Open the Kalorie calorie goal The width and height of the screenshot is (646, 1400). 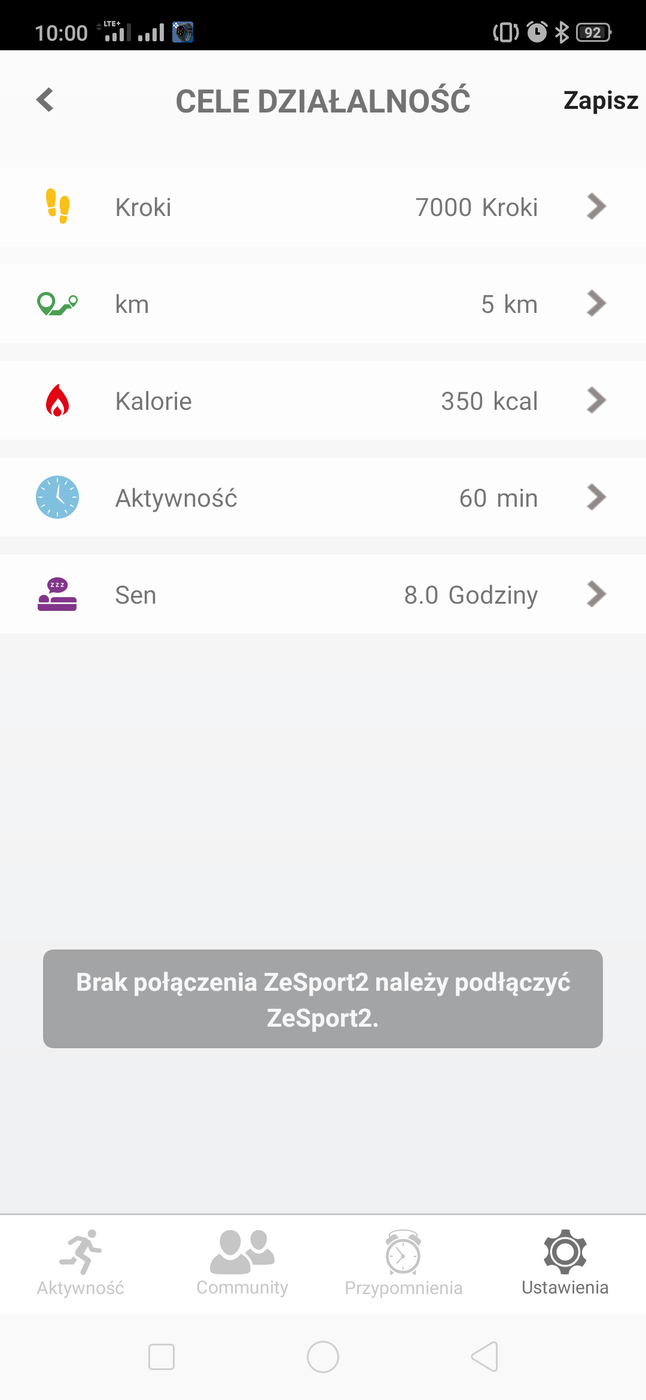323,401
